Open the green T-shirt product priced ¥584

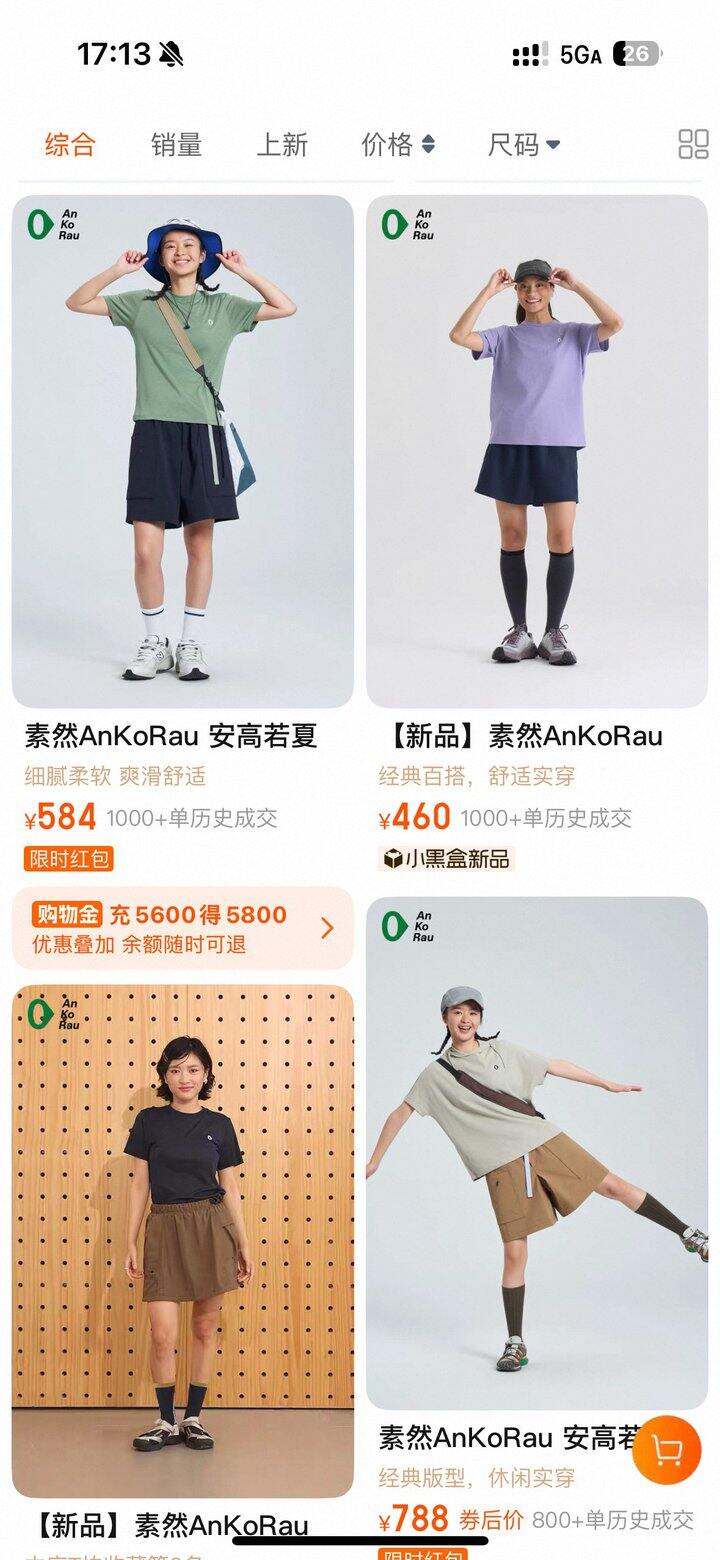point(183,452)
